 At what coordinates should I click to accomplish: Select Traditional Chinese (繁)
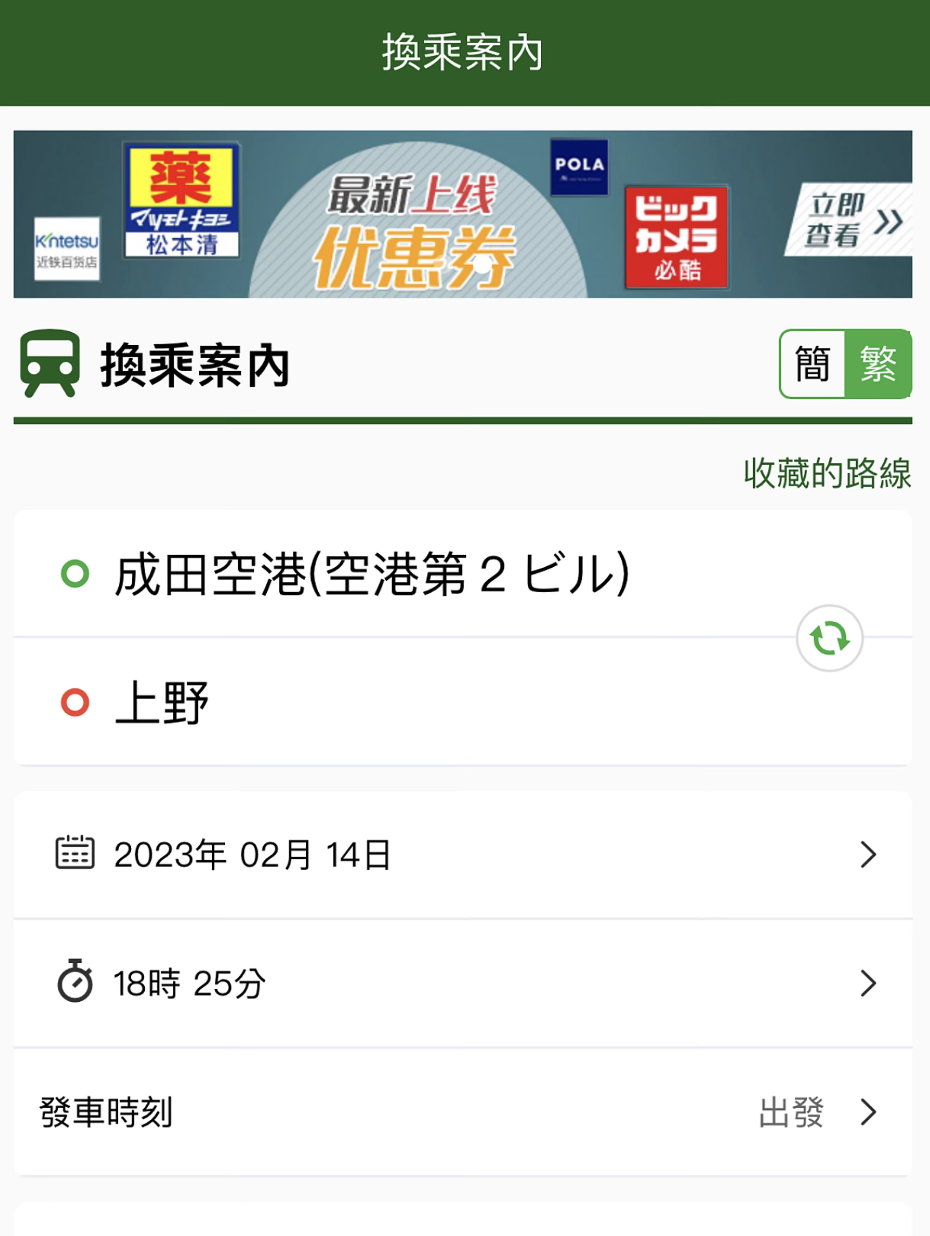click(878, 364)
